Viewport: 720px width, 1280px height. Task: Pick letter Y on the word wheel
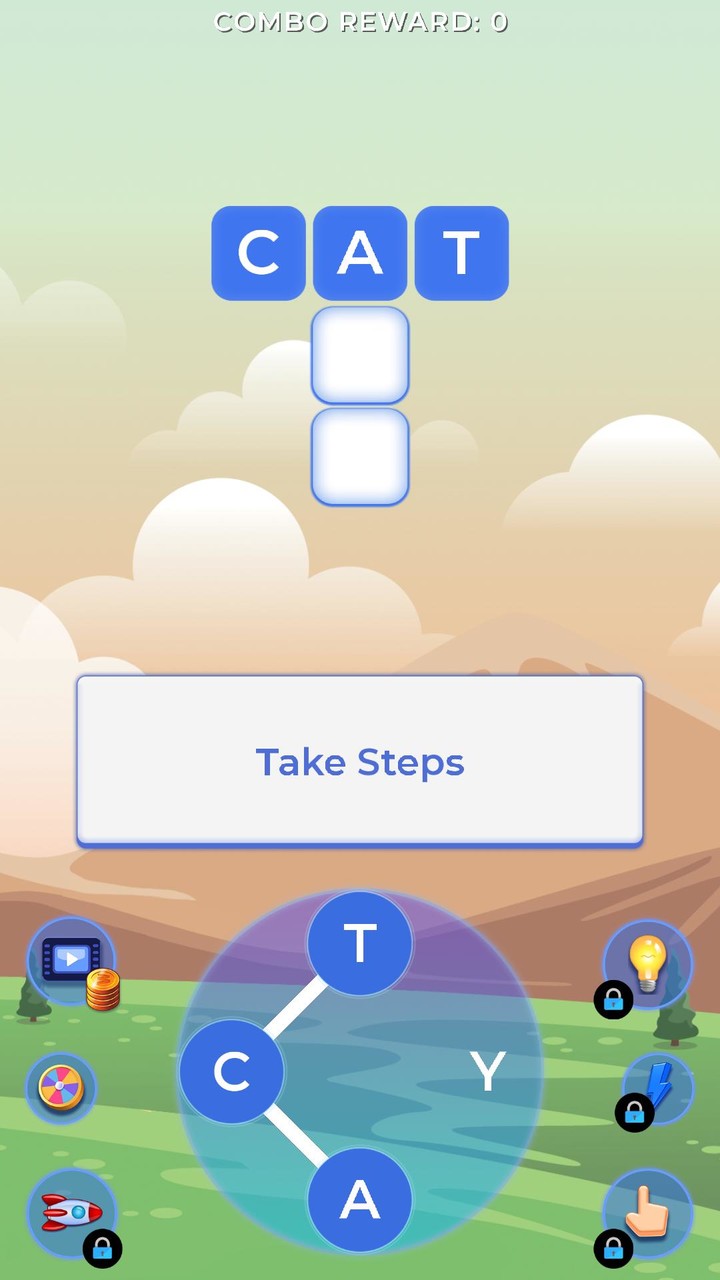coord(488,1072)
